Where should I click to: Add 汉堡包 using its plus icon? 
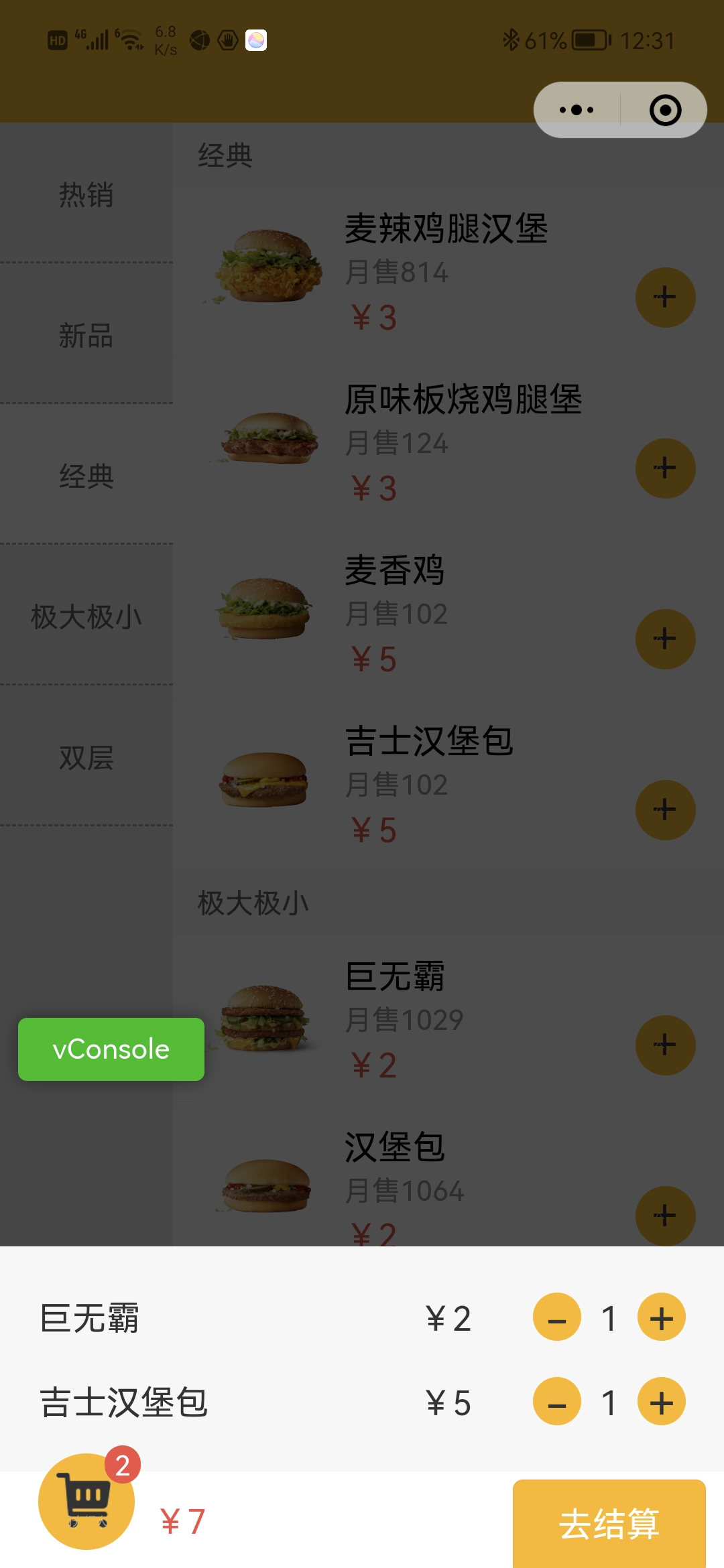click(665, 1216)
